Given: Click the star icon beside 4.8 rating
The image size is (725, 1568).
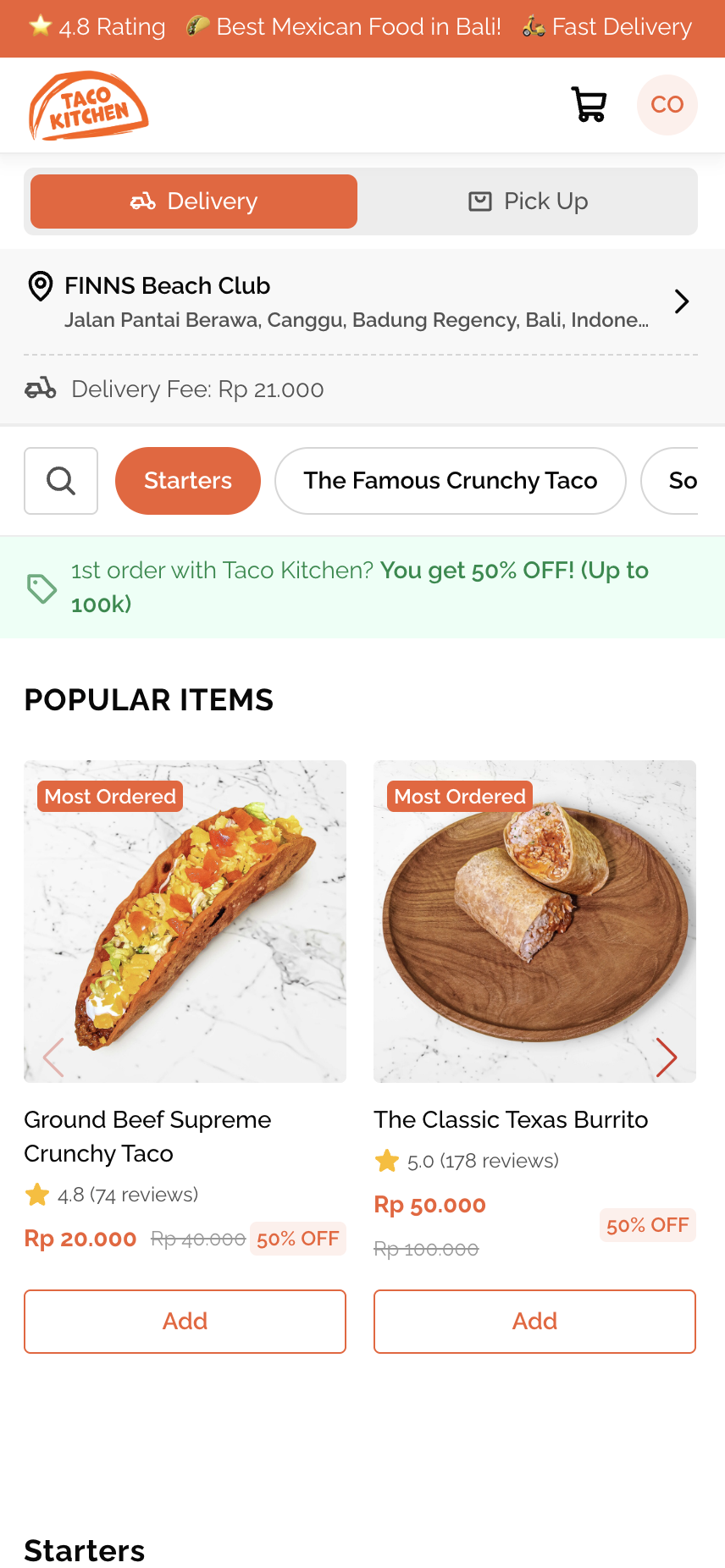Looking at the screenshot, I should click(39, 26).
